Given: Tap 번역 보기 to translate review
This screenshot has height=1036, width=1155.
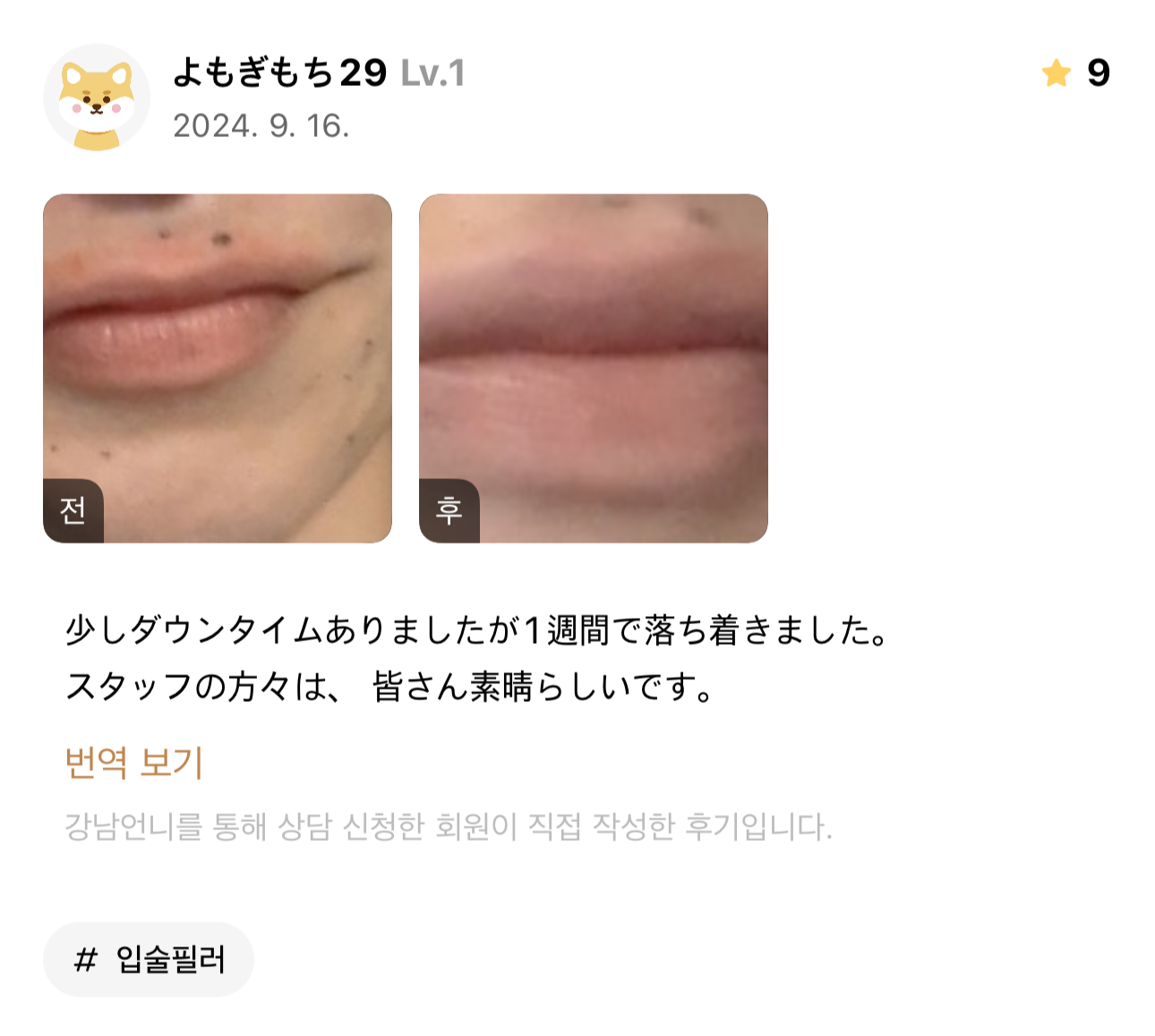Looking at the screenshot, I should click(134, 763).
